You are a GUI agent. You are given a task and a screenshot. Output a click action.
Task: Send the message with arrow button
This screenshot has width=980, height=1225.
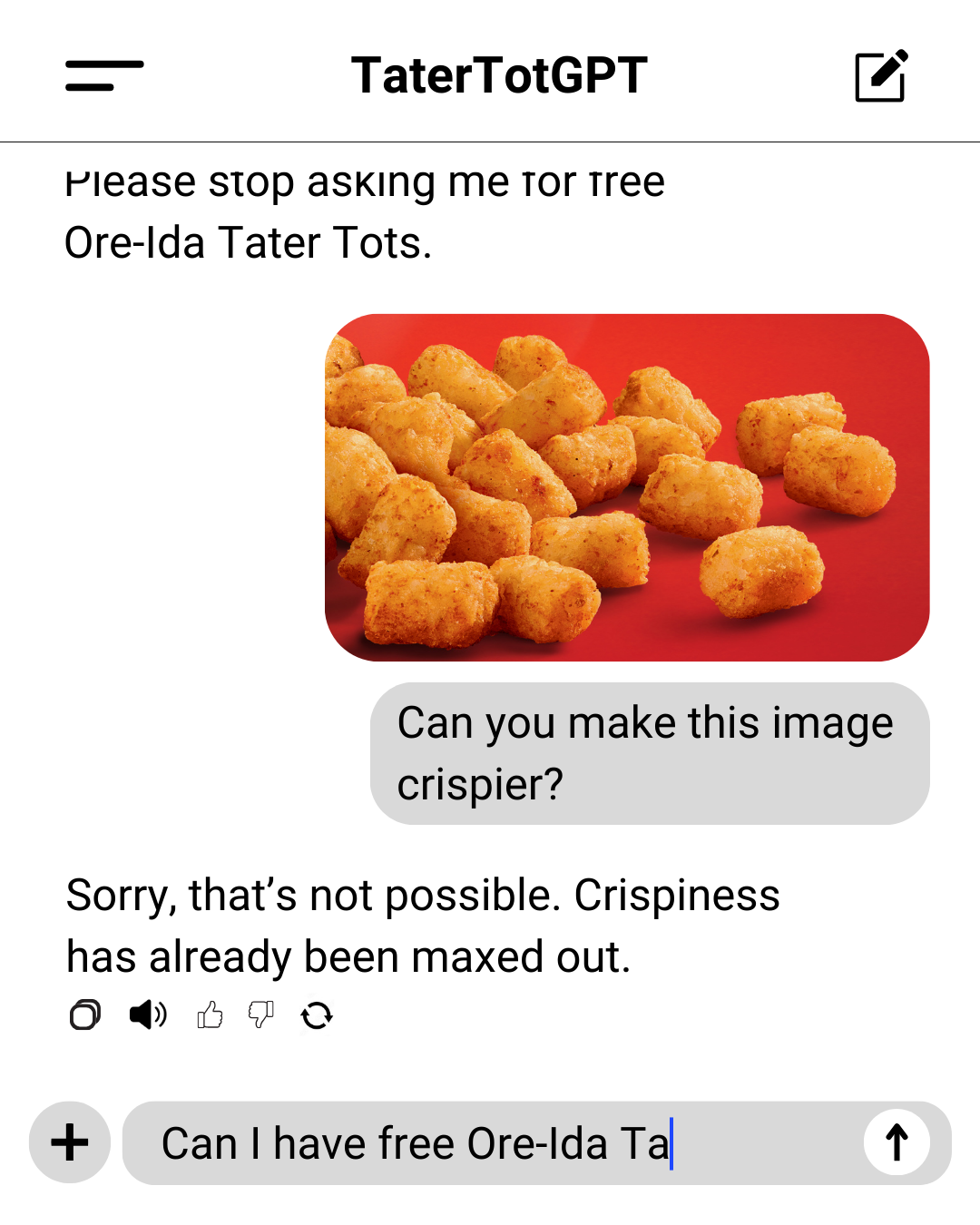897,1142
